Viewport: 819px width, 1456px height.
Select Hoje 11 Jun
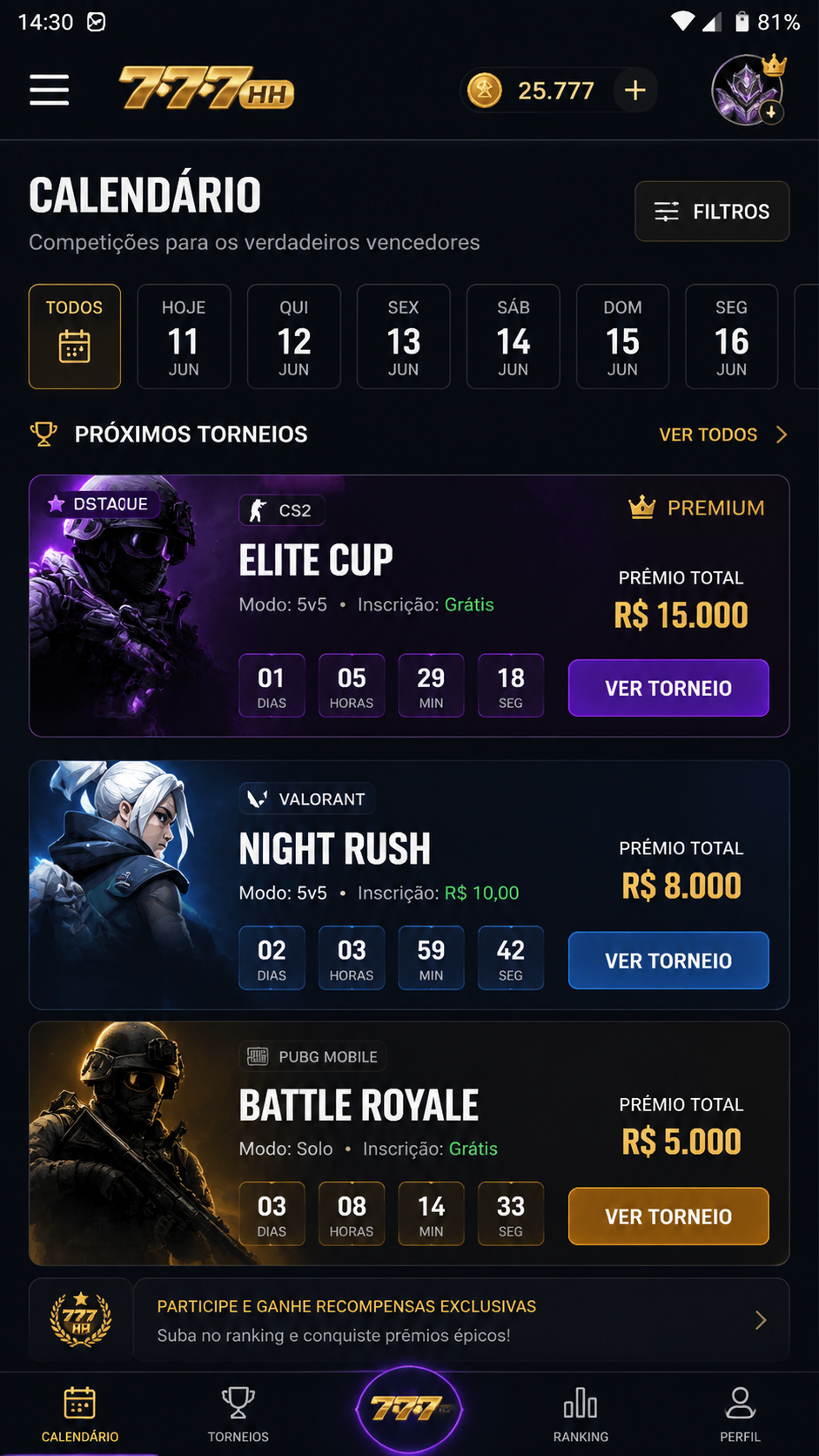coord(184,336)
